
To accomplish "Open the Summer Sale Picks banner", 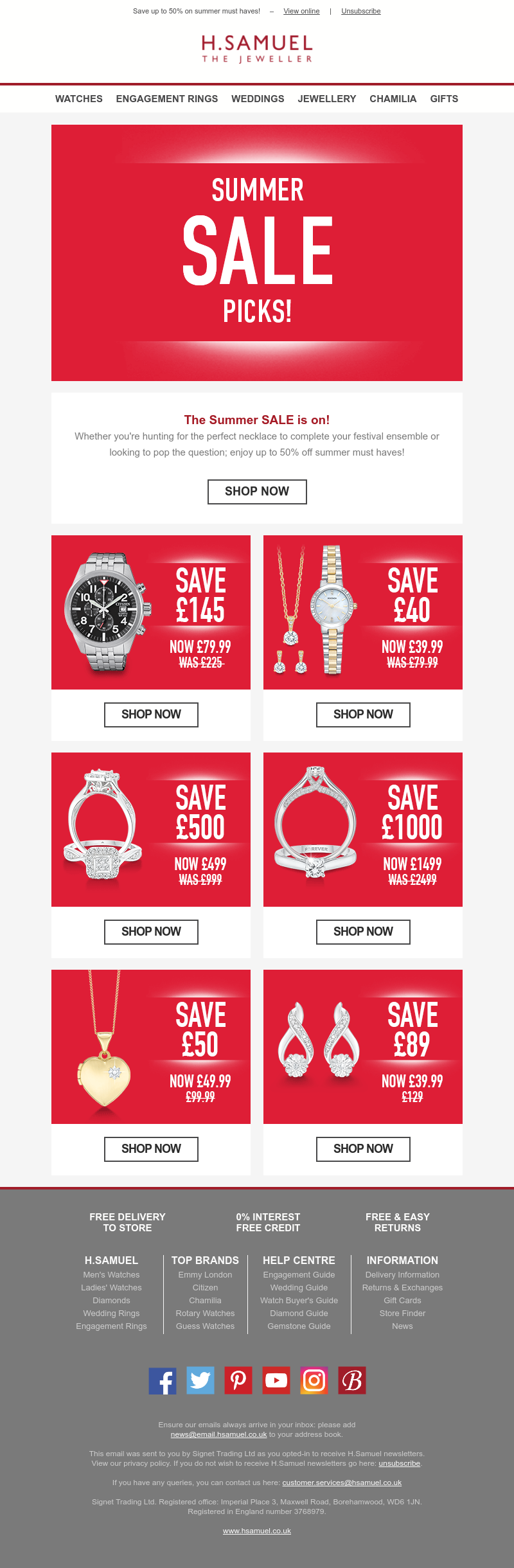I will point(257,253).
